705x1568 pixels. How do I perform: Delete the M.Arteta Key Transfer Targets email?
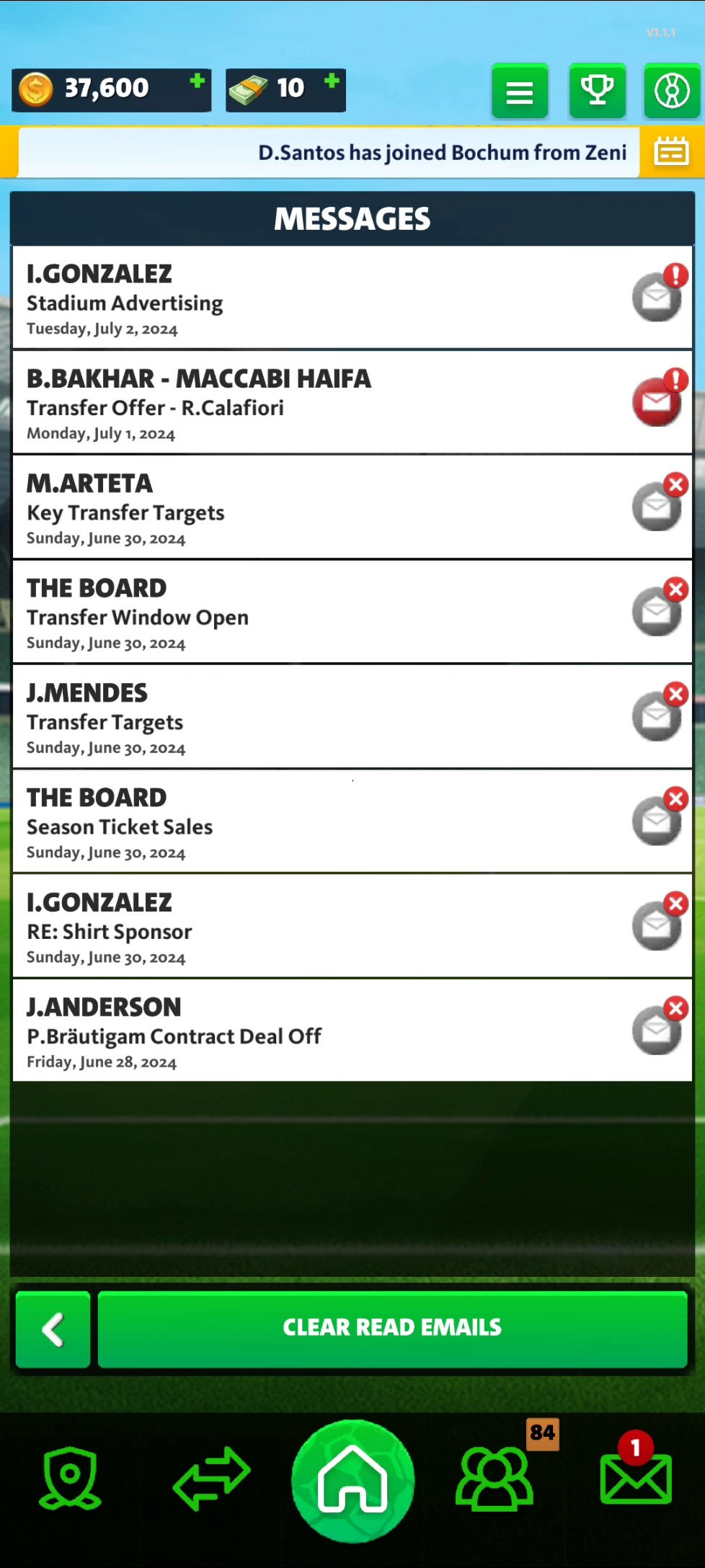point(675,485)
